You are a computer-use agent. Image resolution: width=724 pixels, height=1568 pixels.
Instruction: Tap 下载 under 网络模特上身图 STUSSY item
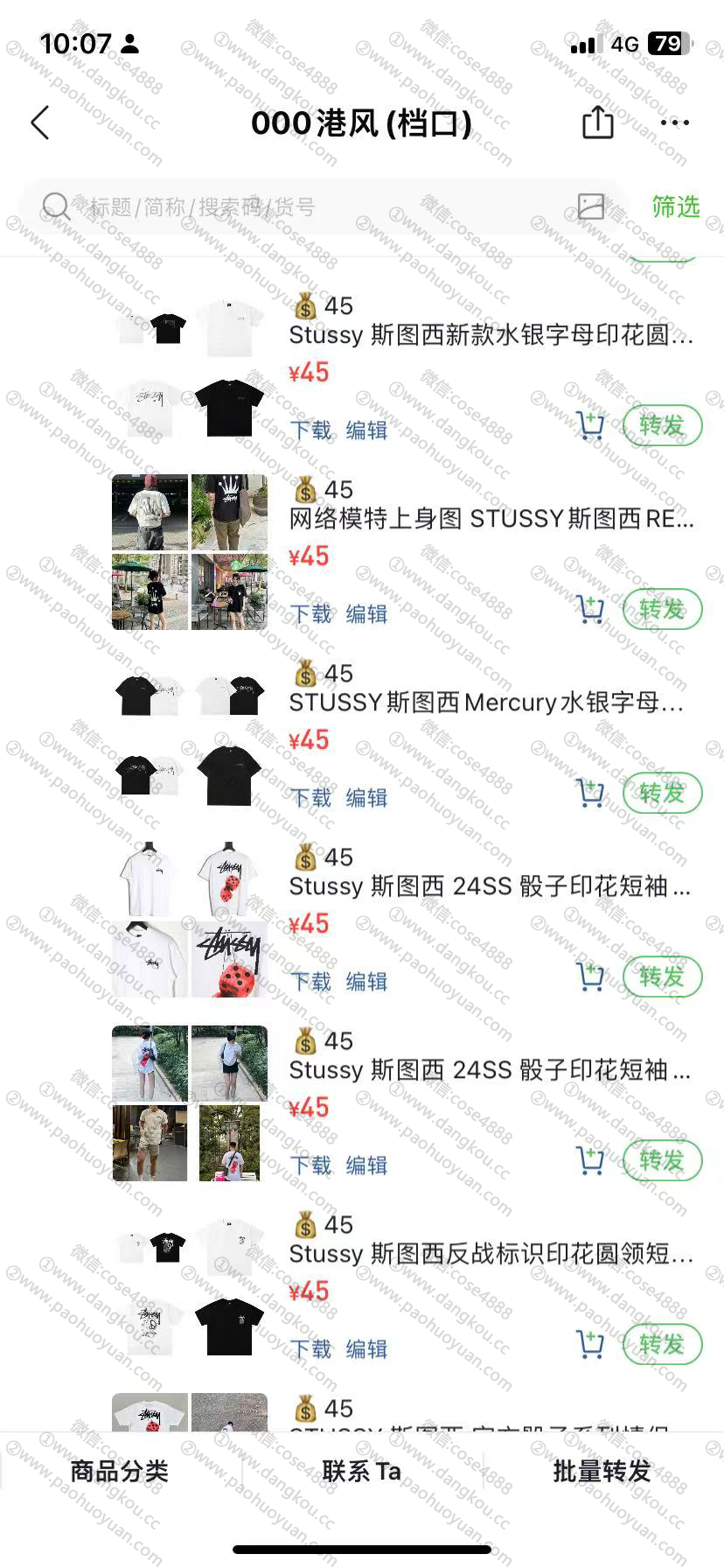[x=310, y=613]
